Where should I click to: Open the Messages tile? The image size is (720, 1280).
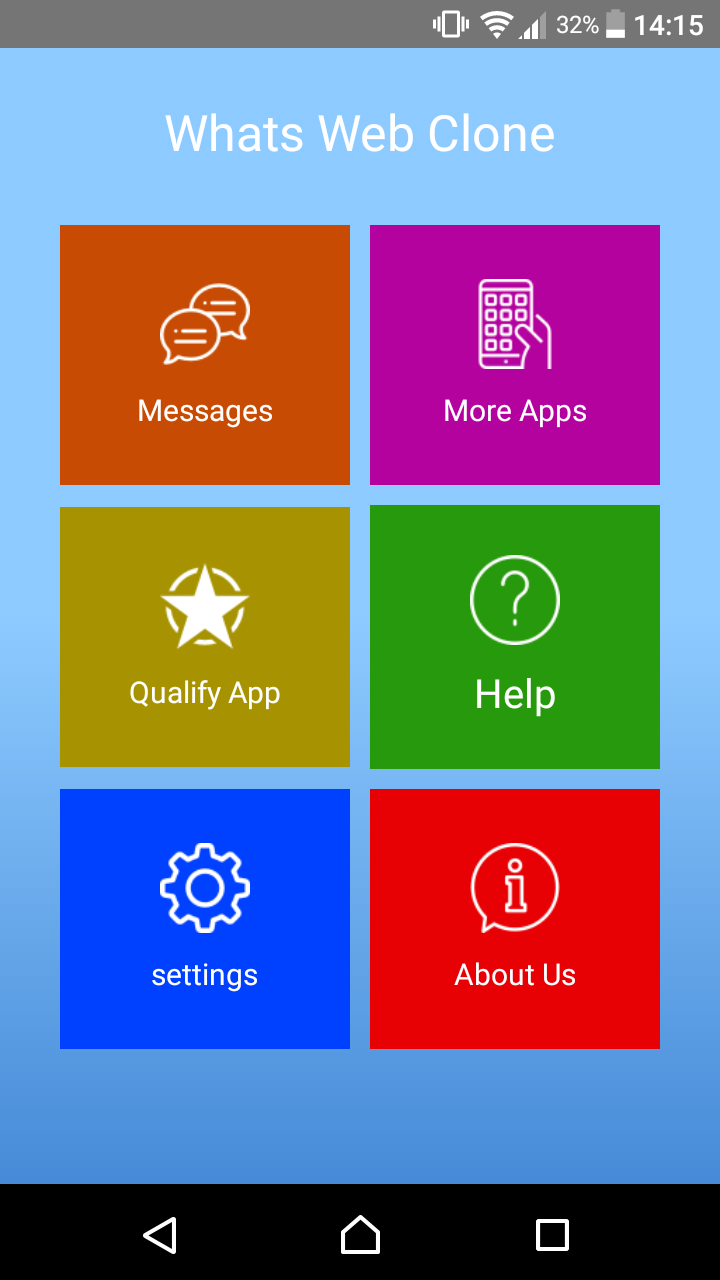[x=205, y=355]
